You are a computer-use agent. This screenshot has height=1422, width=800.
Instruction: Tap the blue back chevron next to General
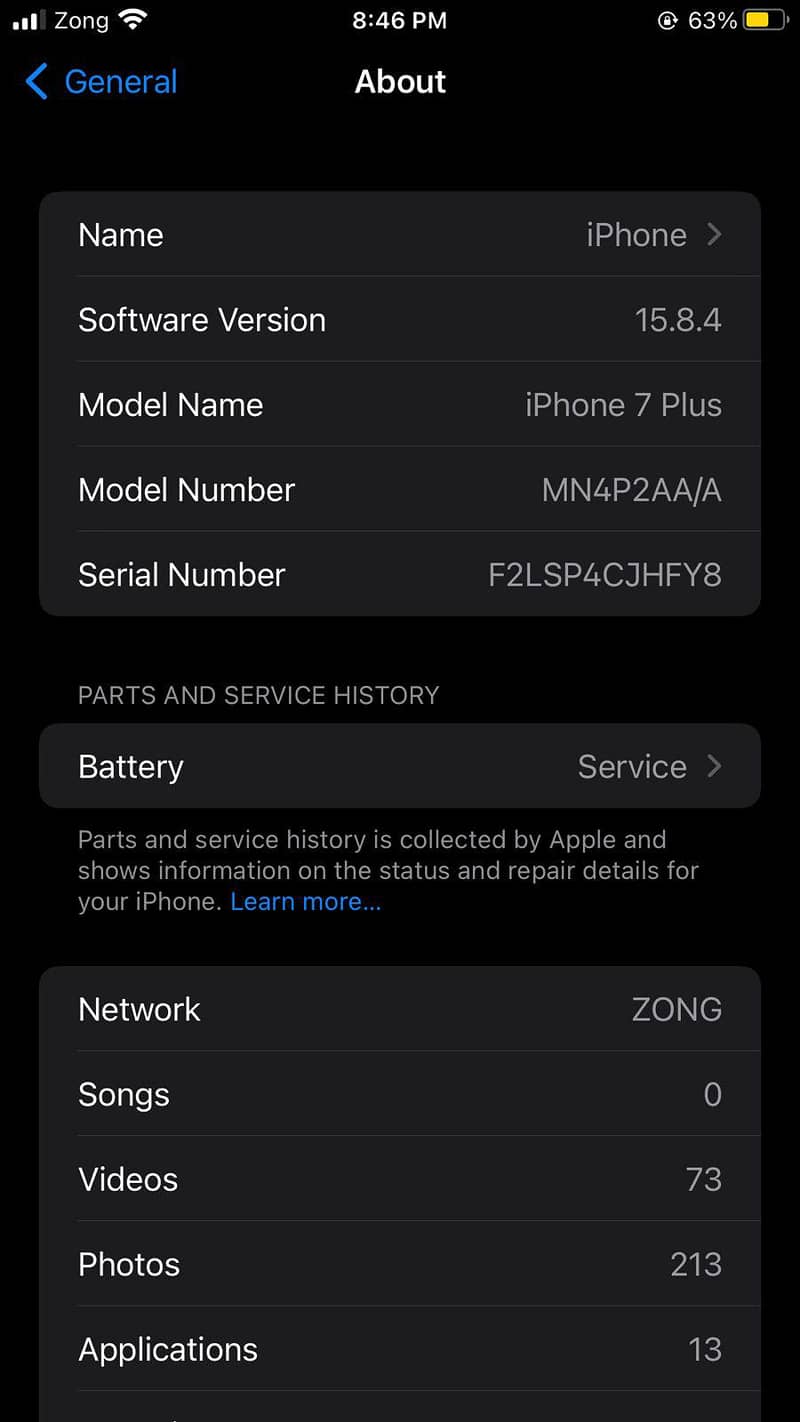35,82
